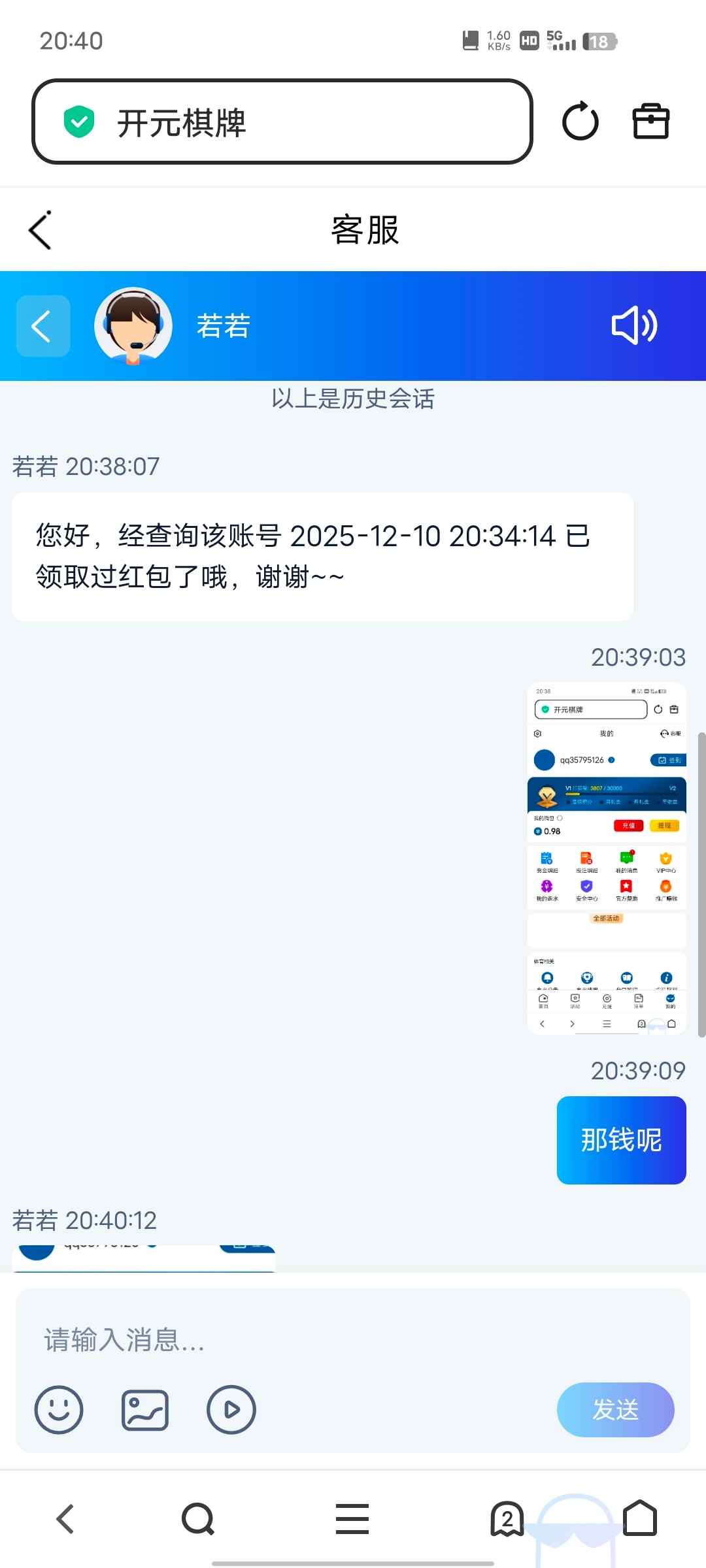706x1568 pixels.
Task: Attach a video with the play icon
Action: click(231, 1410)
